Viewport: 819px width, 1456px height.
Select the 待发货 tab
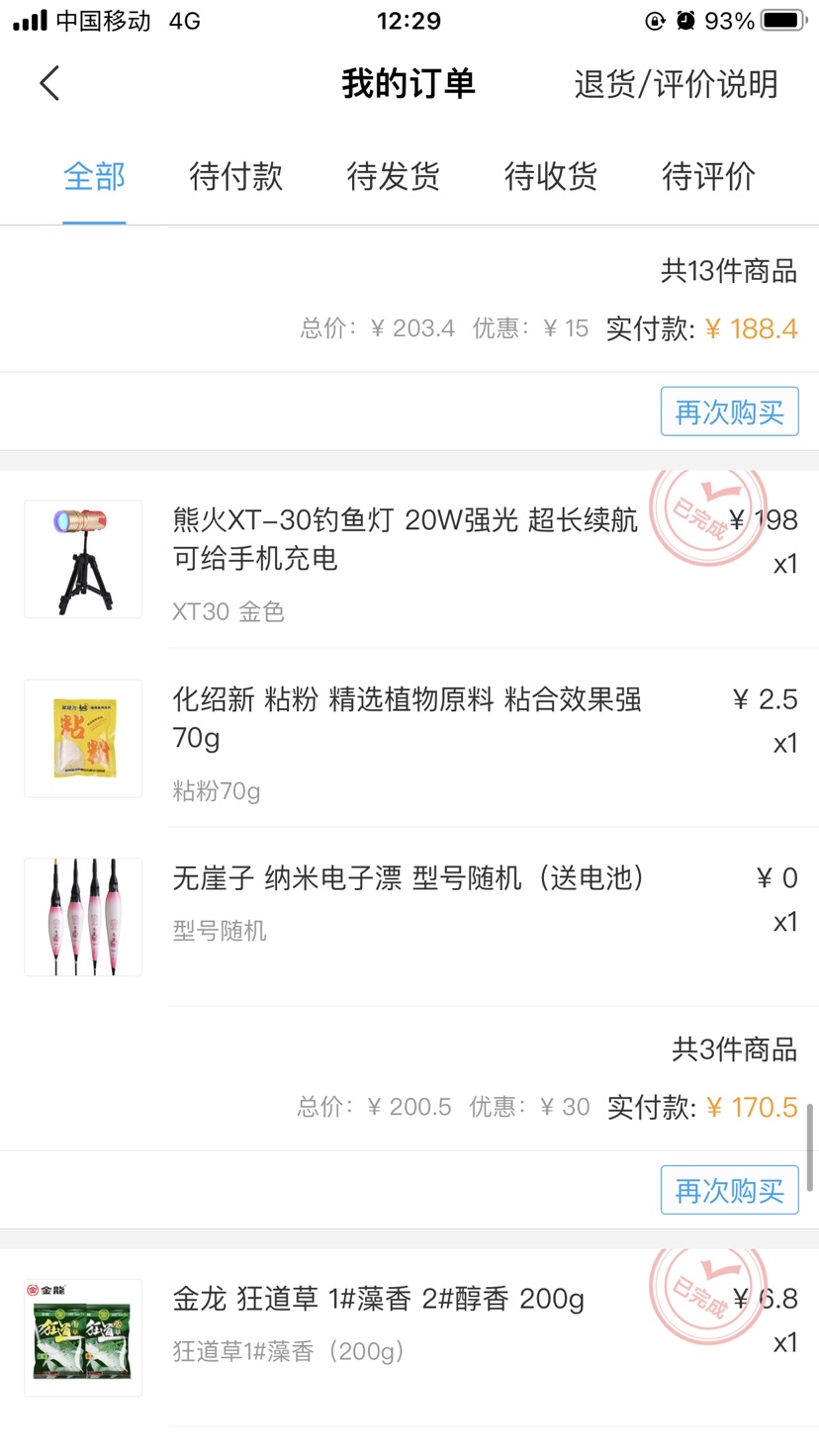(x=392, y=176)
